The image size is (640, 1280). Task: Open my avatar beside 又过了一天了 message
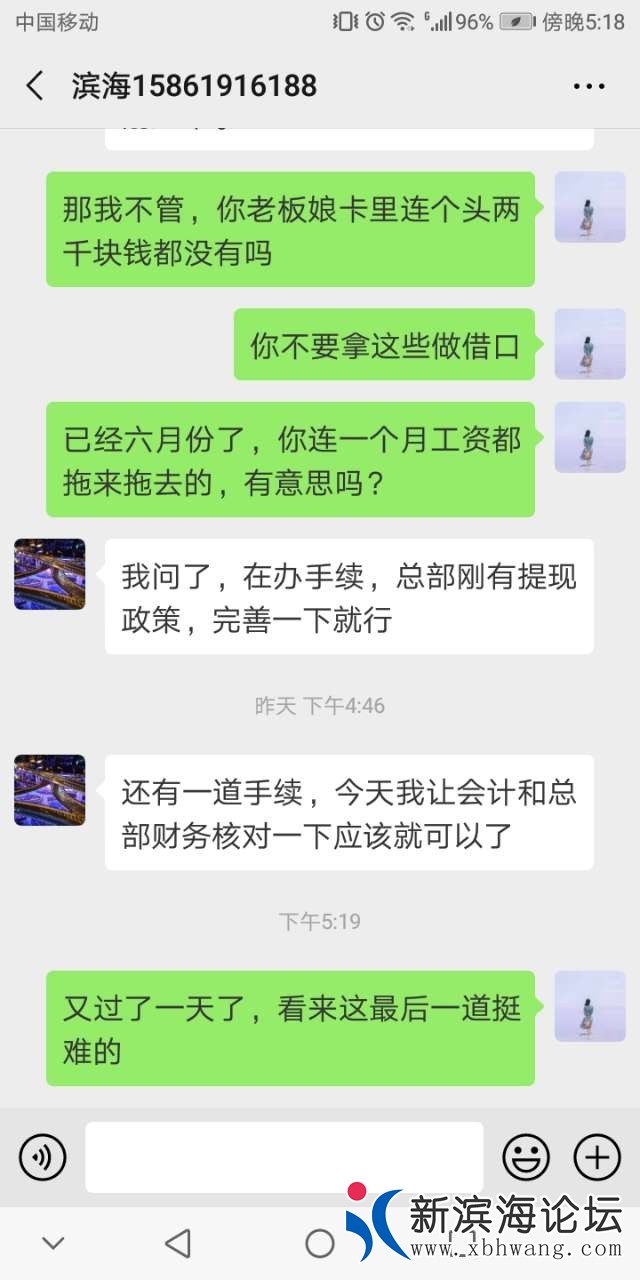pyautogui.click(x=590, y=1006)
